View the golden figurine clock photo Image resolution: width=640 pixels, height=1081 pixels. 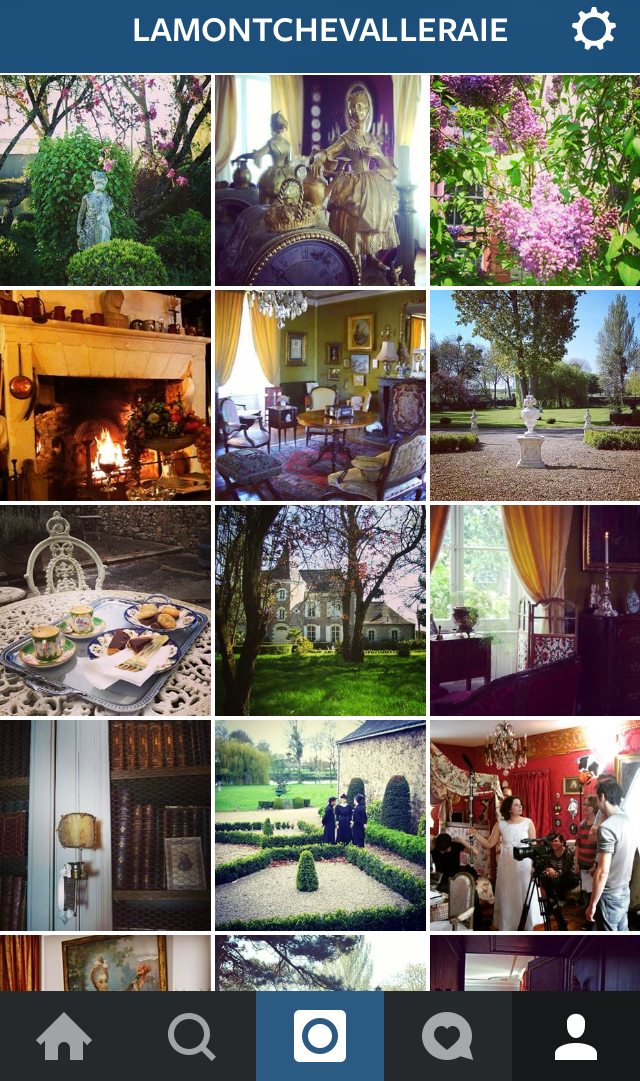[320, 180]
